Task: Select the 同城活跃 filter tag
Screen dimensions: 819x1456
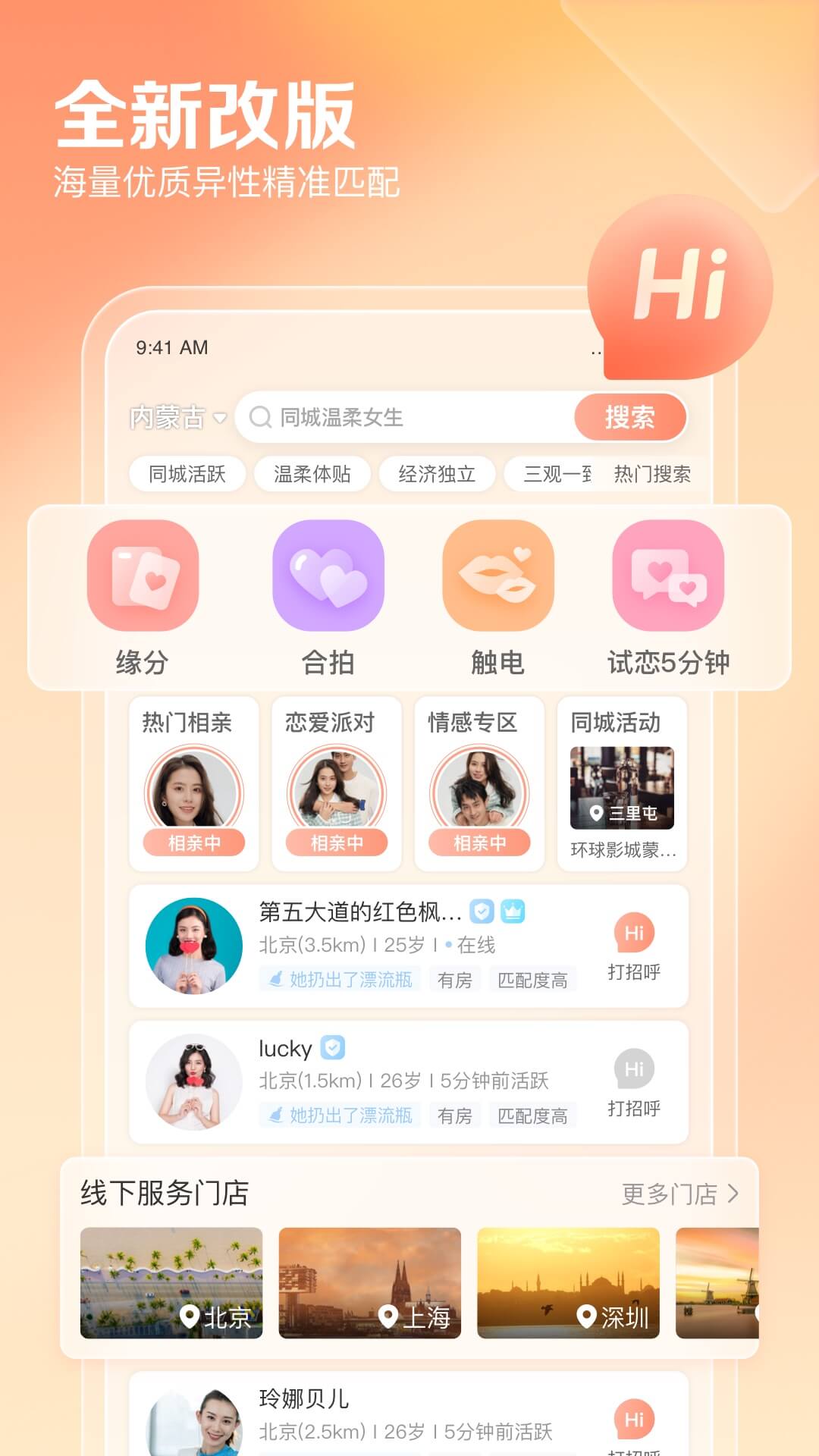Action: pos(187,473)
